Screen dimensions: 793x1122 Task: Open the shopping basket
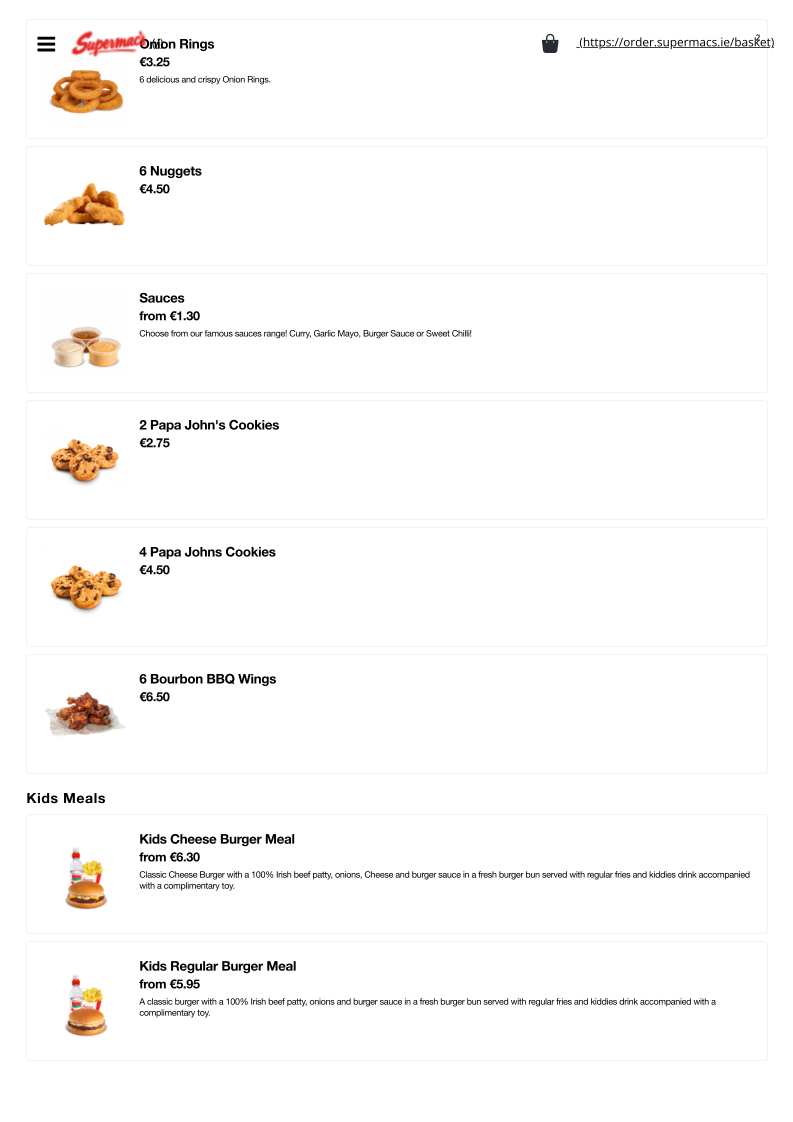coord(550,44)
